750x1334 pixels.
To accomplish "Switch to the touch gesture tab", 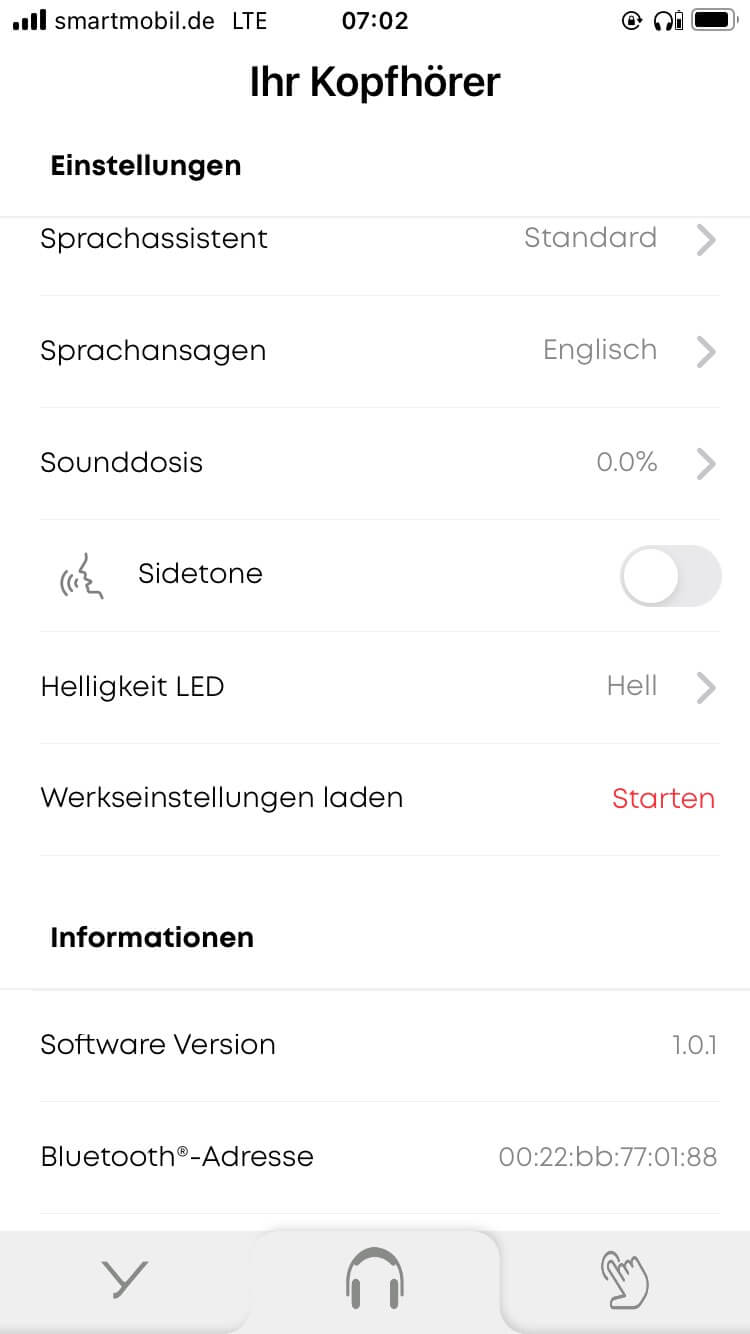I will tap(623, 1280).
